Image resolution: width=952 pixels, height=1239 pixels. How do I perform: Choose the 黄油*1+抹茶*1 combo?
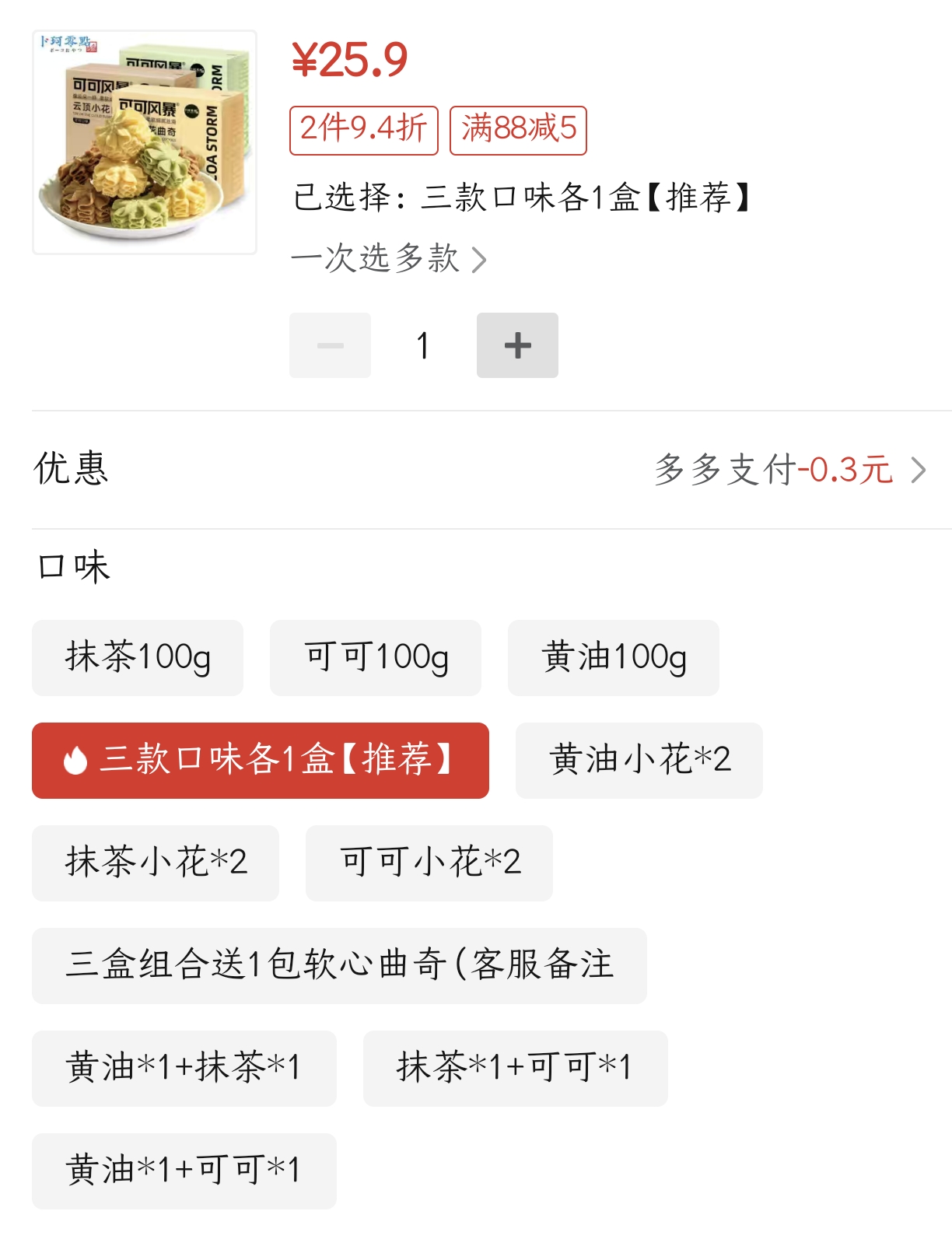(184, 1068)
